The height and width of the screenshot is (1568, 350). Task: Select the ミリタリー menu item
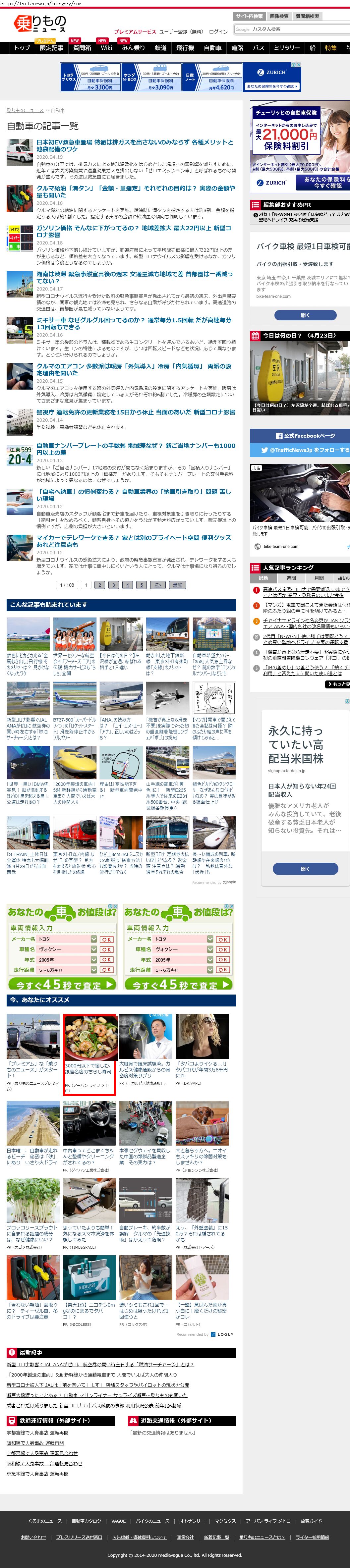point(286,47)
